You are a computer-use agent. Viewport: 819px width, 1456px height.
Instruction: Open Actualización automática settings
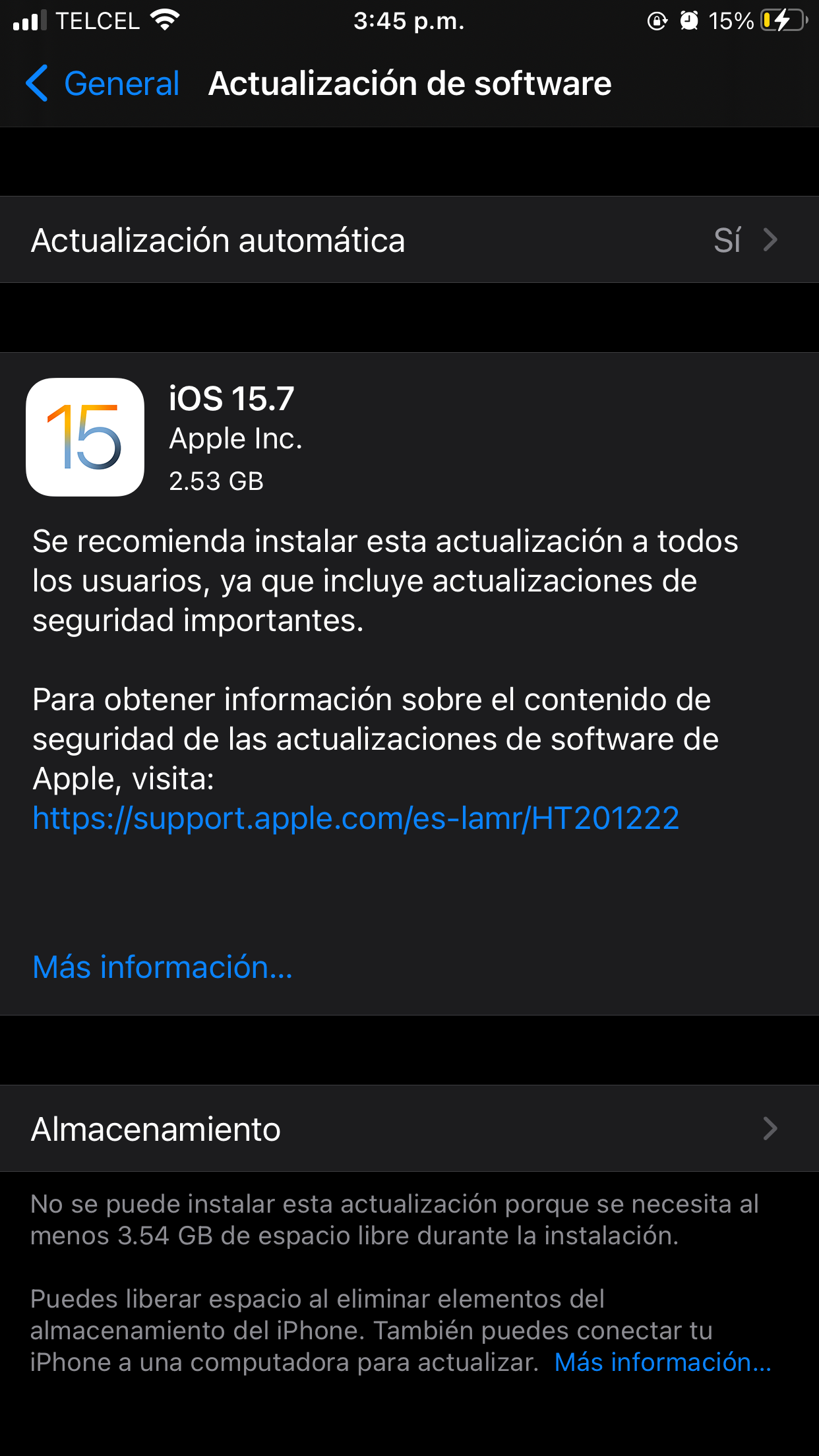(x=409, y=240)
